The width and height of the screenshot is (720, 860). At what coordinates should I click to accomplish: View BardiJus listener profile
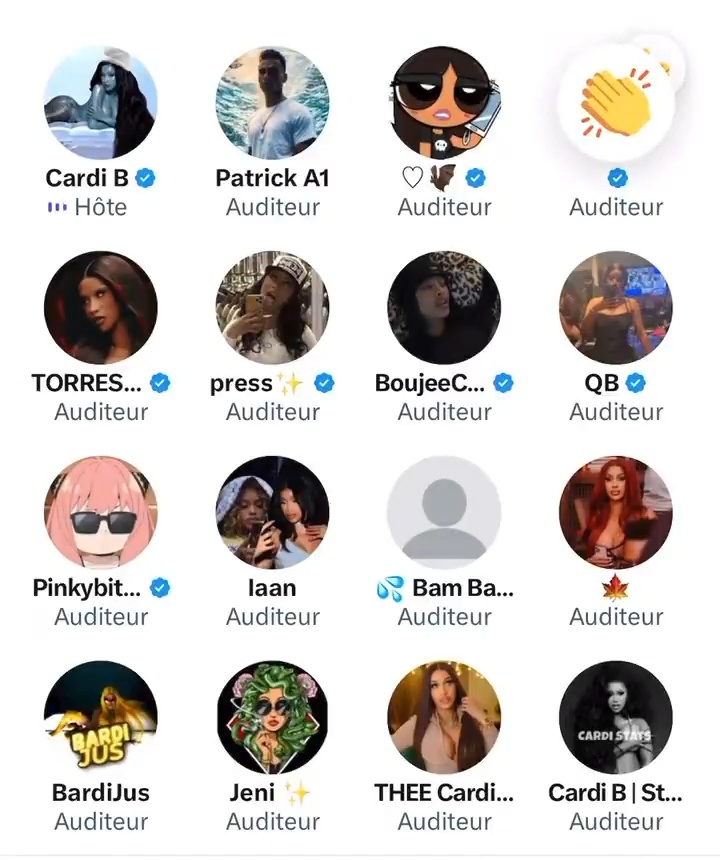(x=101, y=718)
